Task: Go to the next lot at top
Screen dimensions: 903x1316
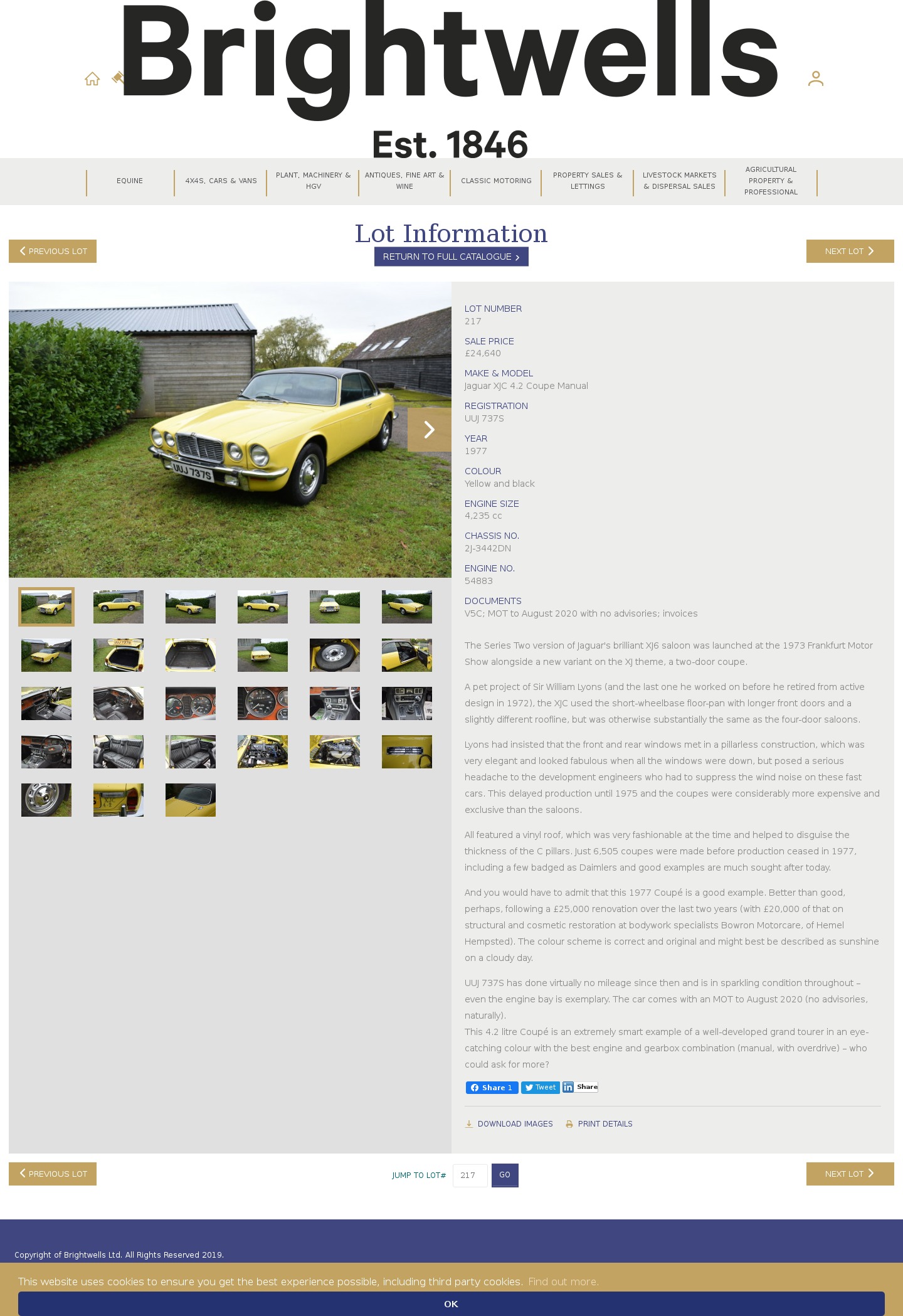Action: point(850,251)
